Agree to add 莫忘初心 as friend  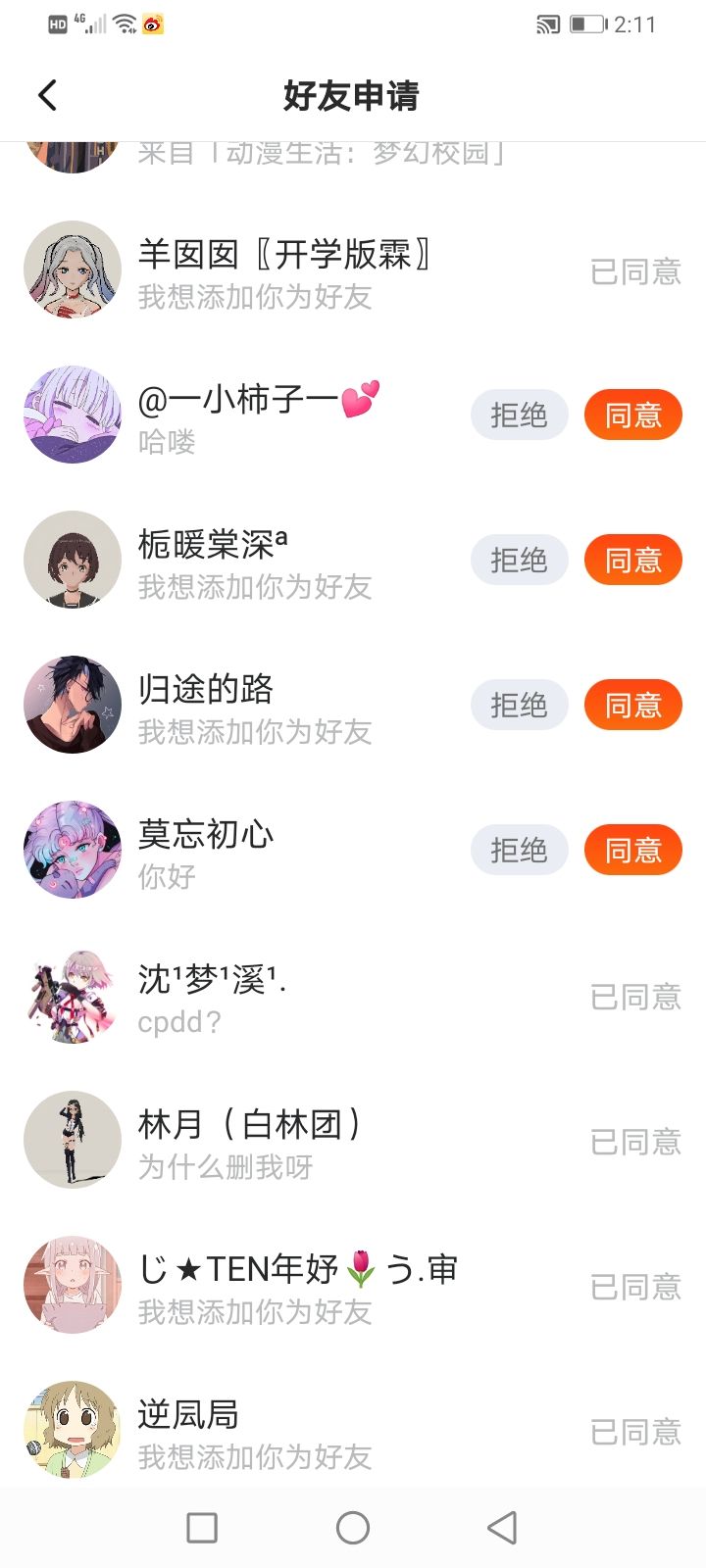click(x=632, y=851)
